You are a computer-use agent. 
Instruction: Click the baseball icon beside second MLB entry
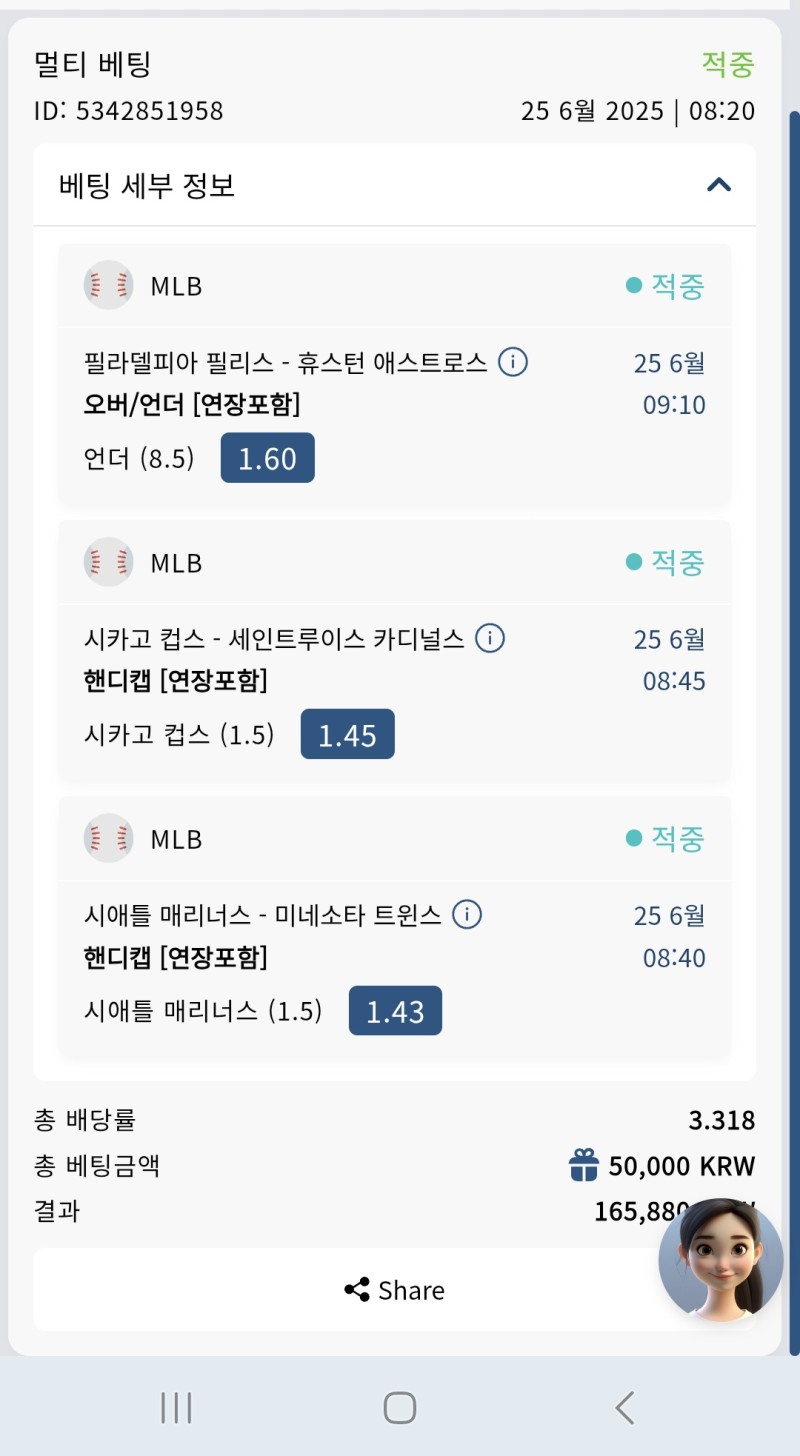[108, 562]
